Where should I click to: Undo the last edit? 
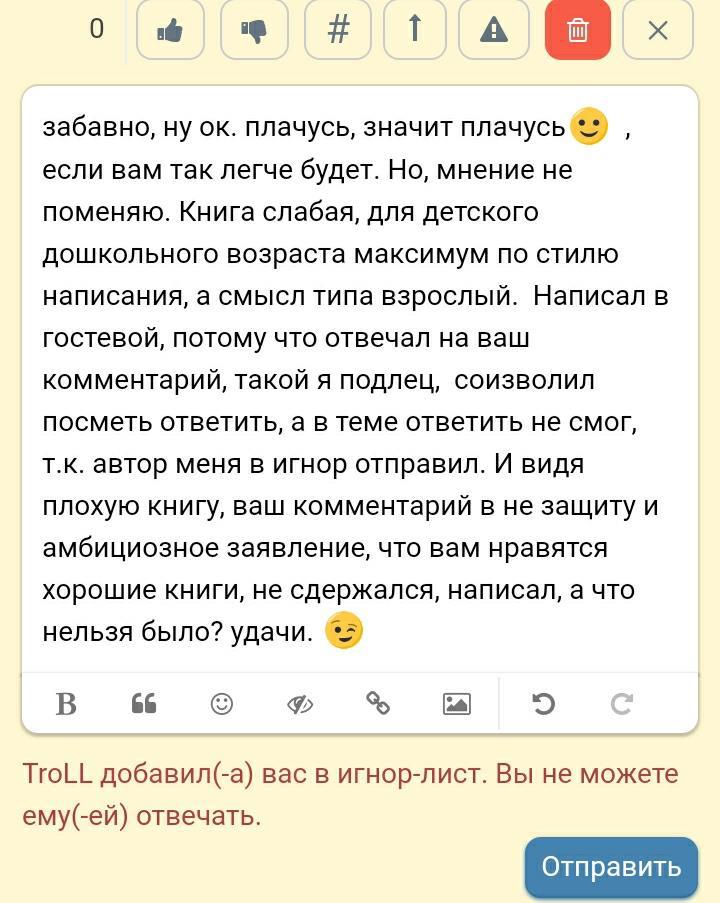pyautogui.click(x=543, y=704)
